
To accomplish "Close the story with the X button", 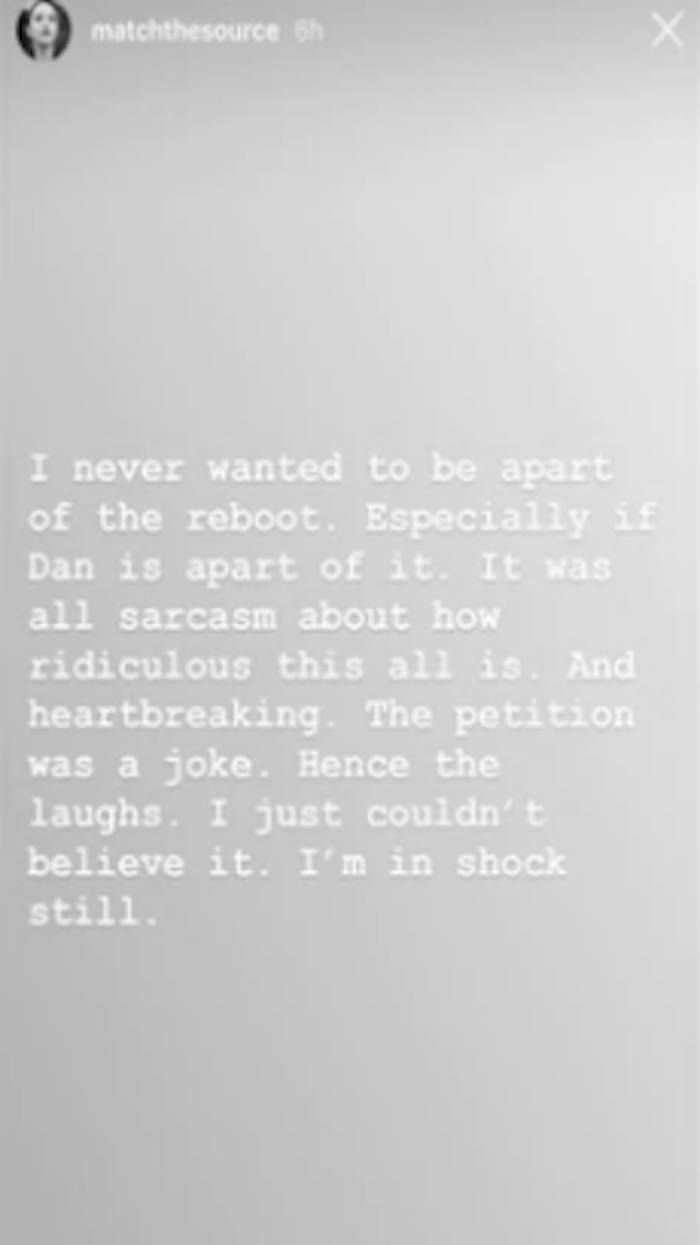I will (x=667, y=31).
